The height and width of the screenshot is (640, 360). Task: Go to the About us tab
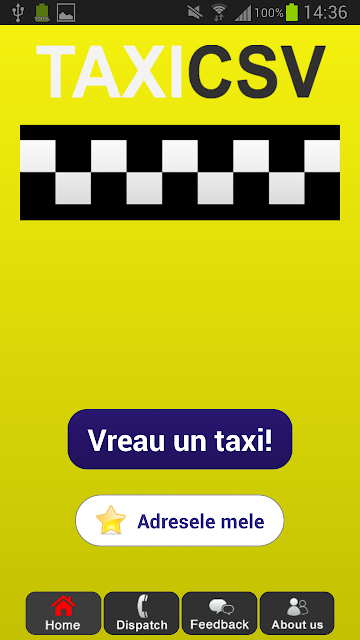(297, 613)
